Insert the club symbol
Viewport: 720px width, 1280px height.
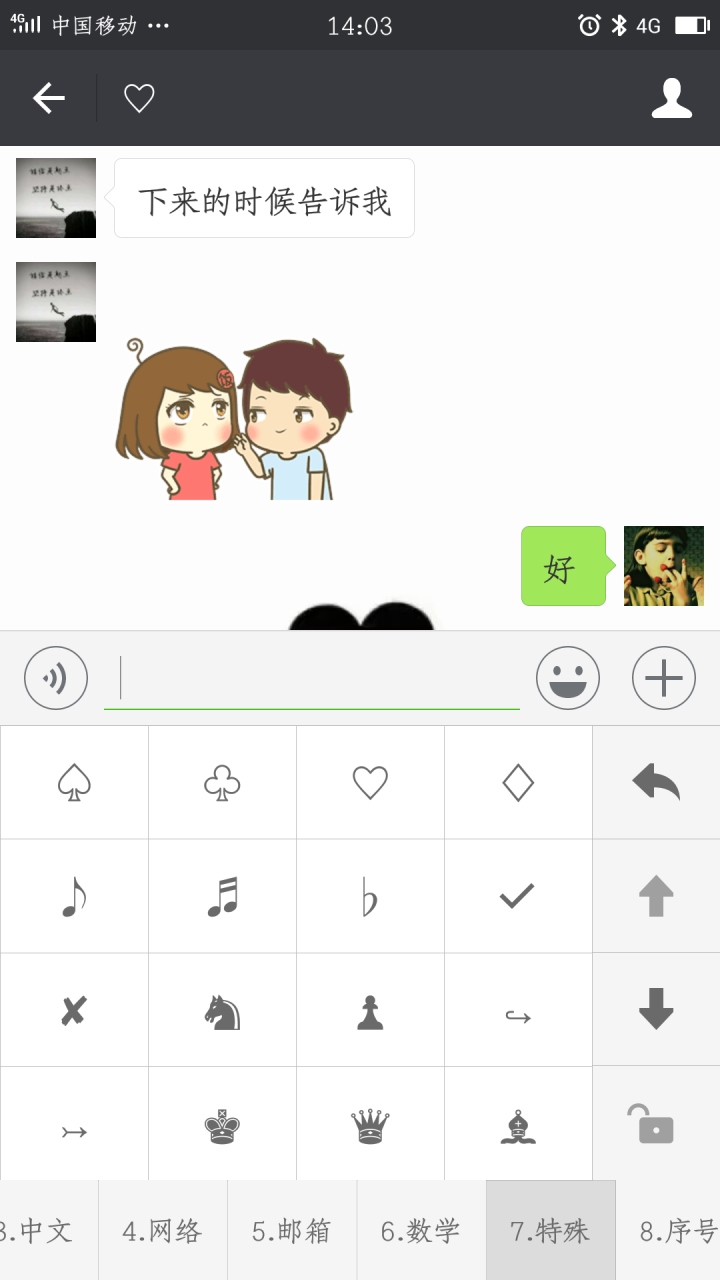coord(222,783)
